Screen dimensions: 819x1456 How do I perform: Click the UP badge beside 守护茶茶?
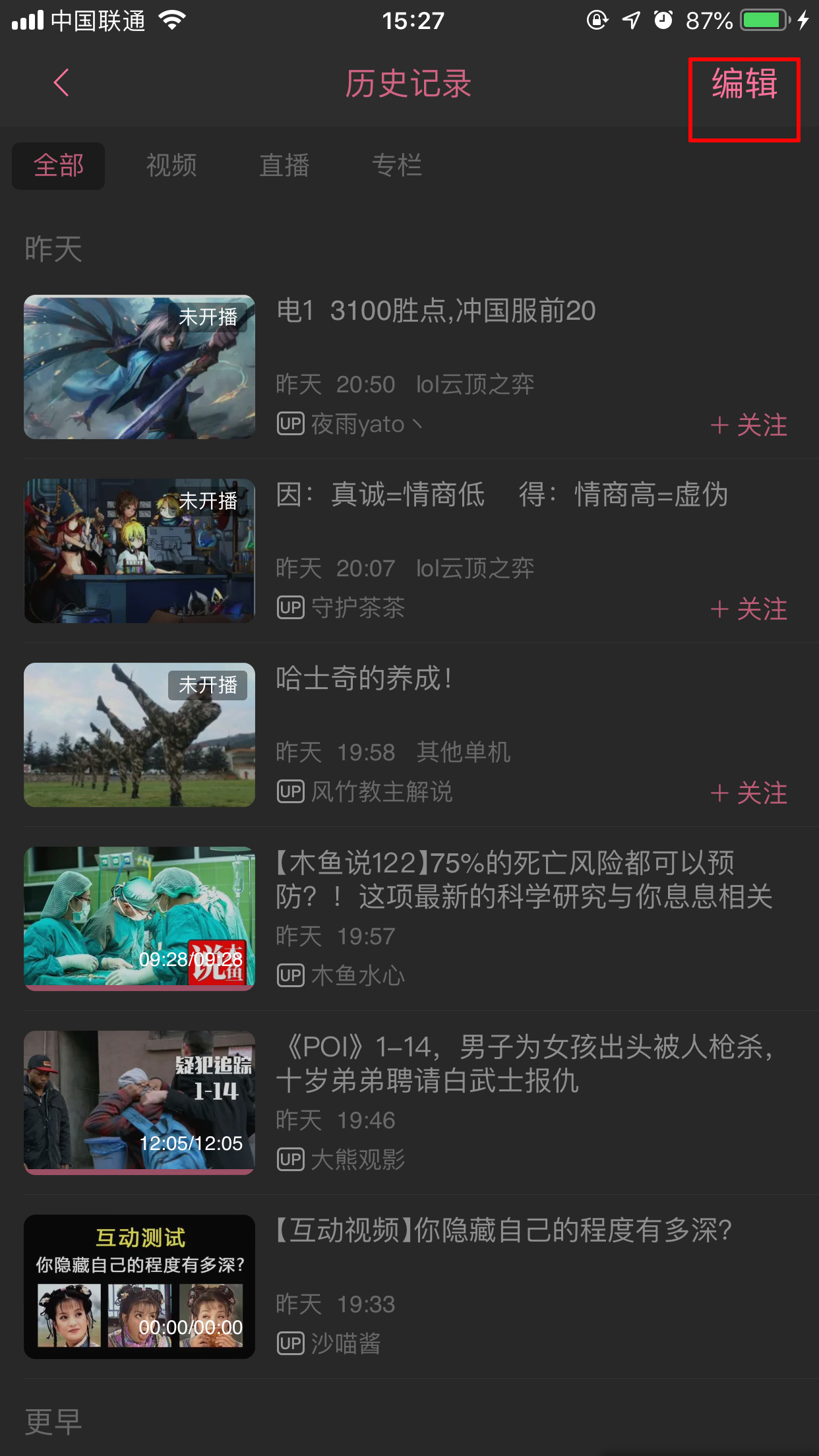(x=289, y=608)
